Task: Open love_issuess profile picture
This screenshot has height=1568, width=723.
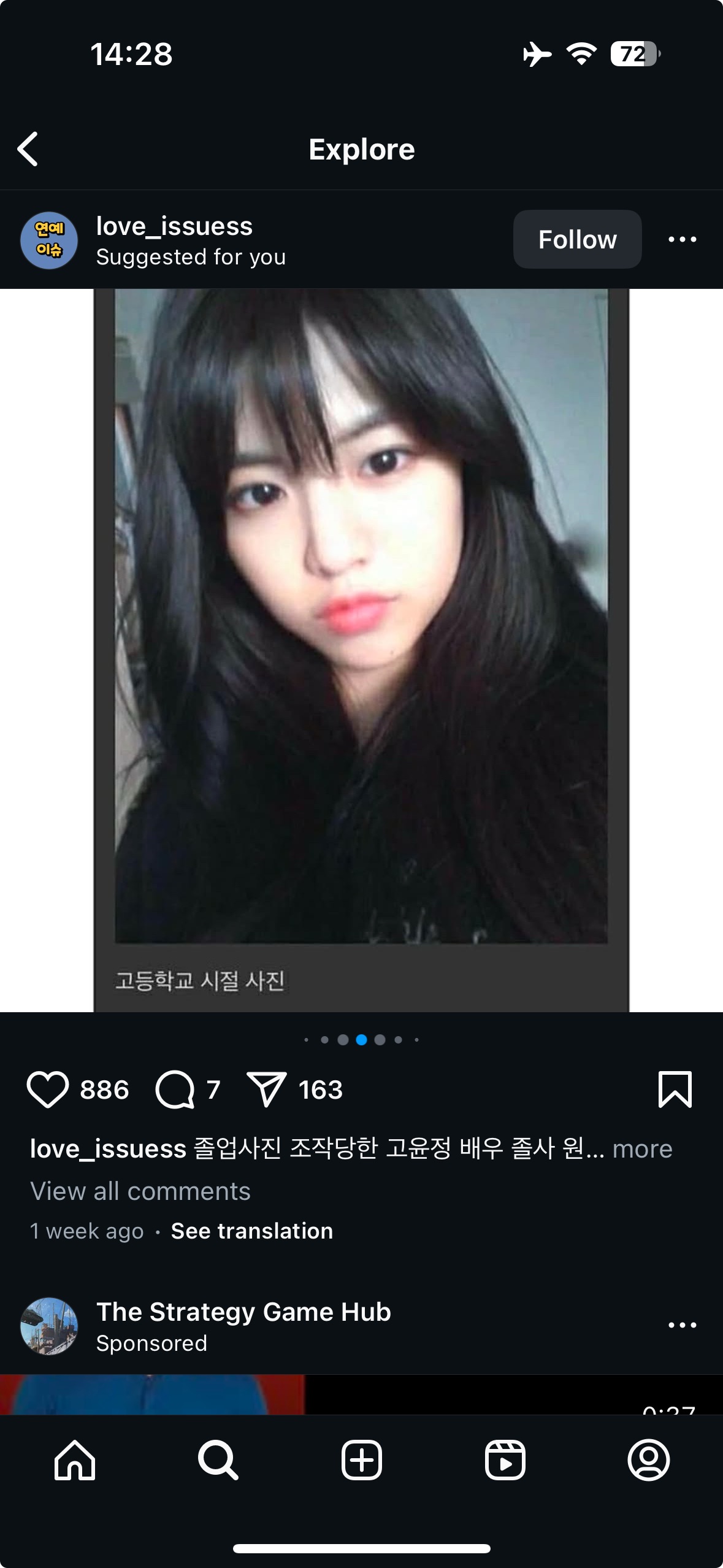Action: coord(49,240)
